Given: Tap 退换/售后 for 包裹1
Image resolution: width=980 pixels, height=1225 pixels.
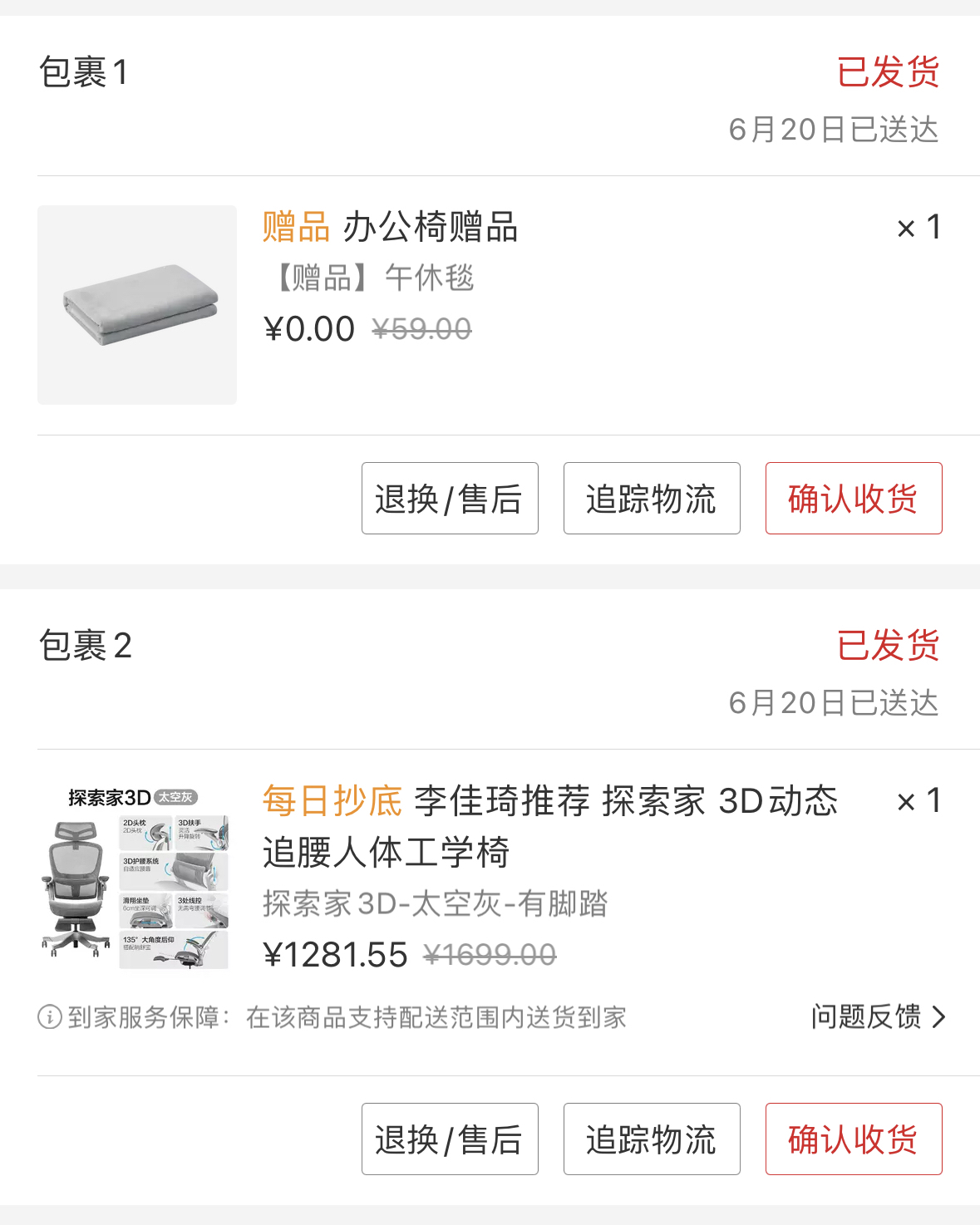Looking at the screenshot, I should [x=450, y=499].
